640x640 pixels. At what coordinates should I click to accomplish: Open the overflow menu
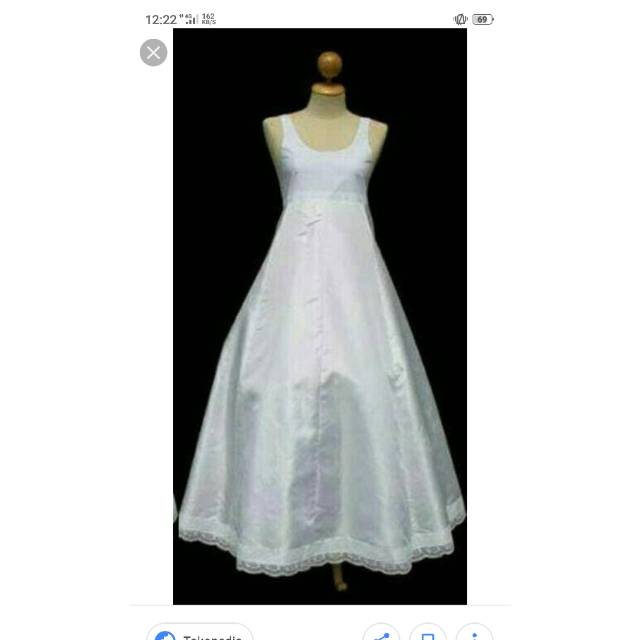pyautogui.click(x=473, y=634)
